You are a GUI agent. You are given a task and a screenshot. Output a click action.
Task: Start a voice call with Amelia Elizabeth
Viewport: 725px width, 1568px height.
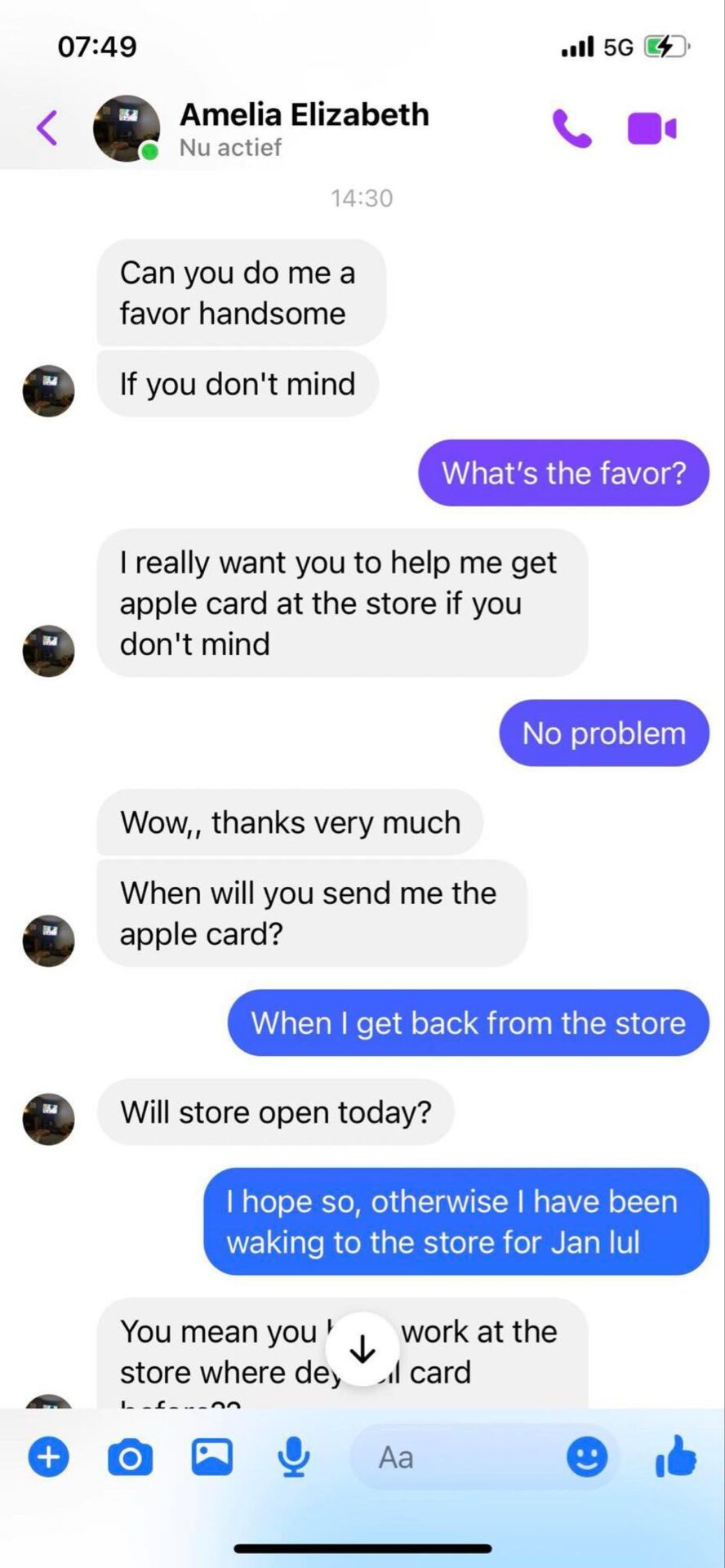(572, 128)
